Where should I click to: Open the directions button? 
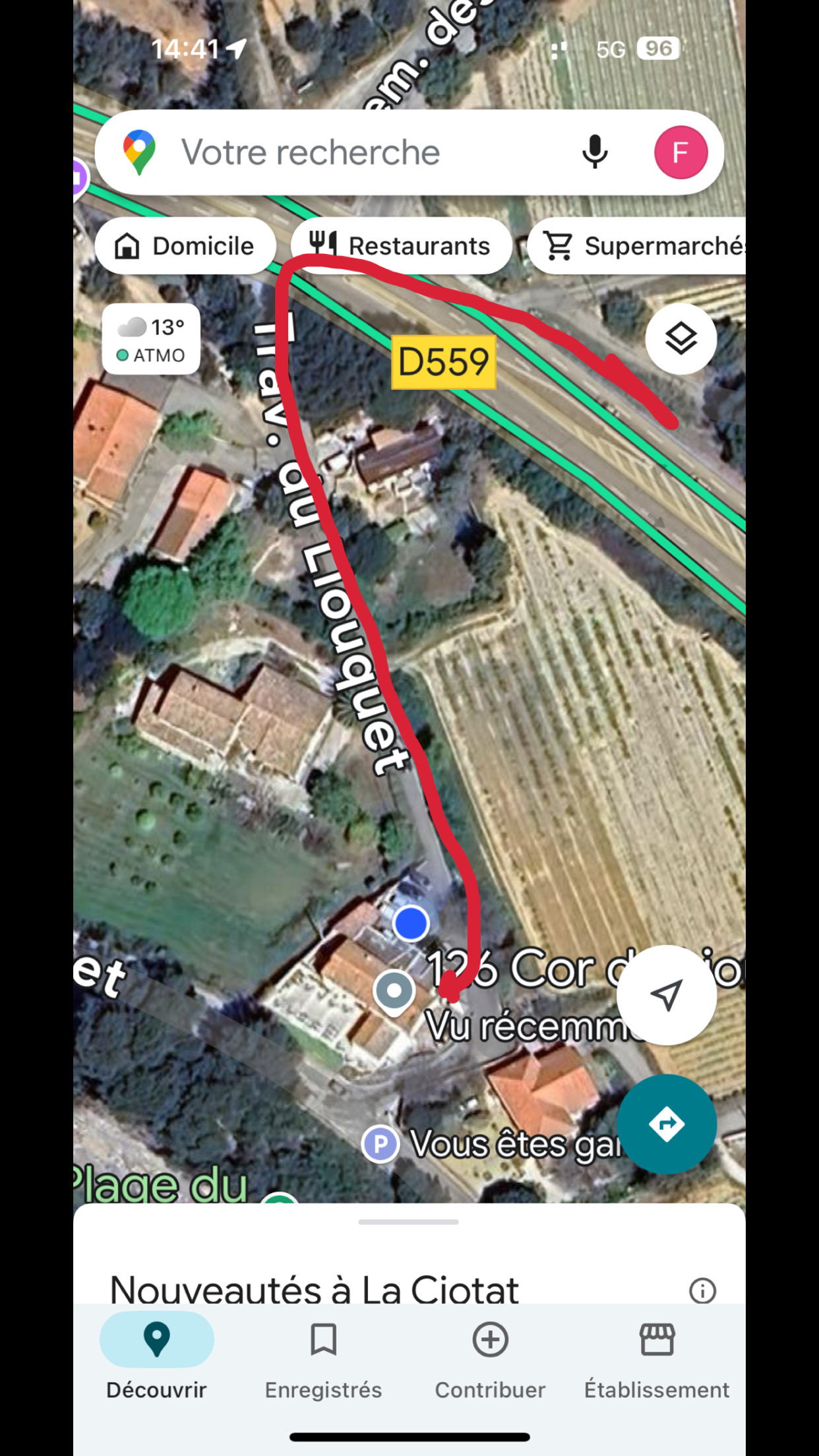pos(666,1124)
